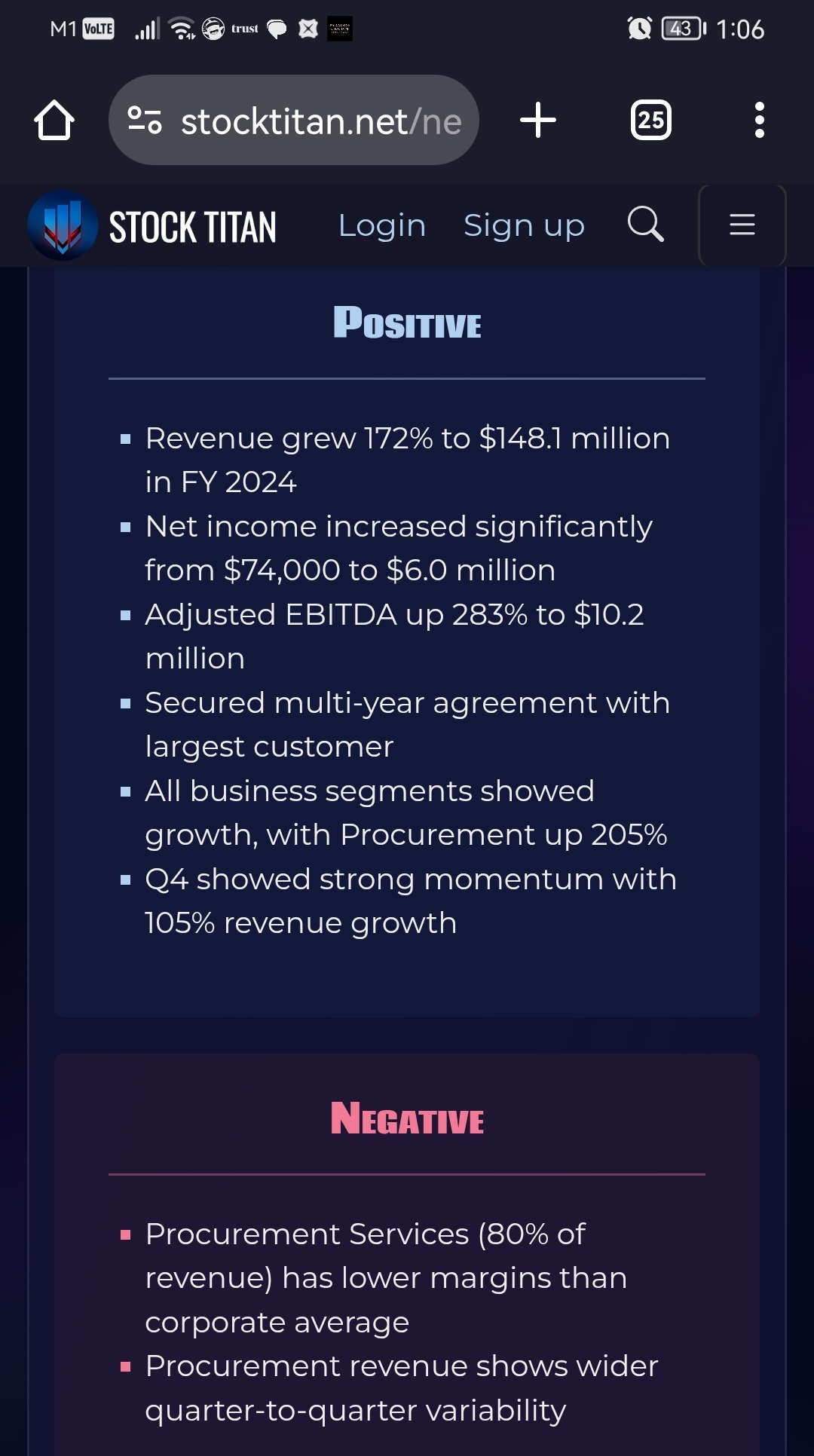Open the Login link
Image resolution: width=814 pixels, height=1456 pixels.
point(382,225)
